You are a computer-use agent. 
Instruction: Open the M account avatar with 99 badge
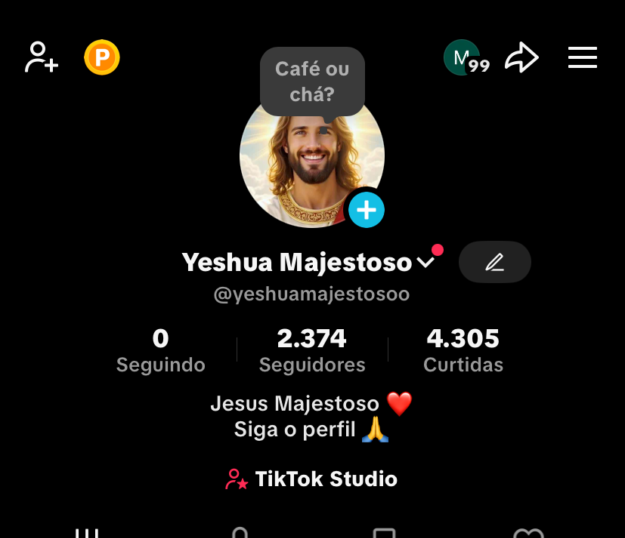464,58
